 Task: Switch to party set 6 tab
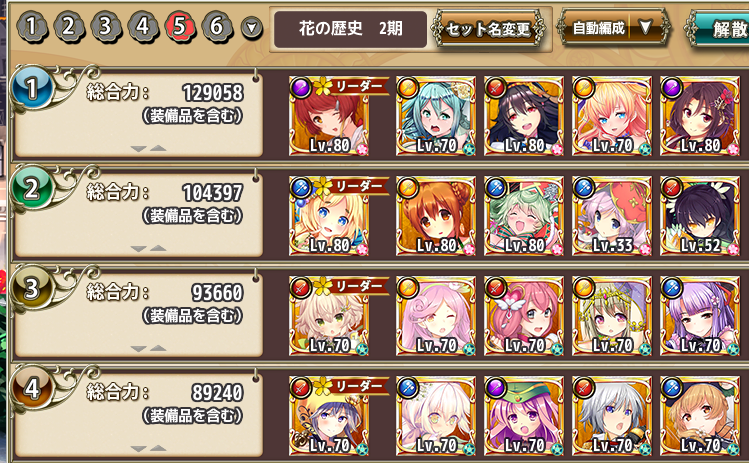tap(217, 26)
